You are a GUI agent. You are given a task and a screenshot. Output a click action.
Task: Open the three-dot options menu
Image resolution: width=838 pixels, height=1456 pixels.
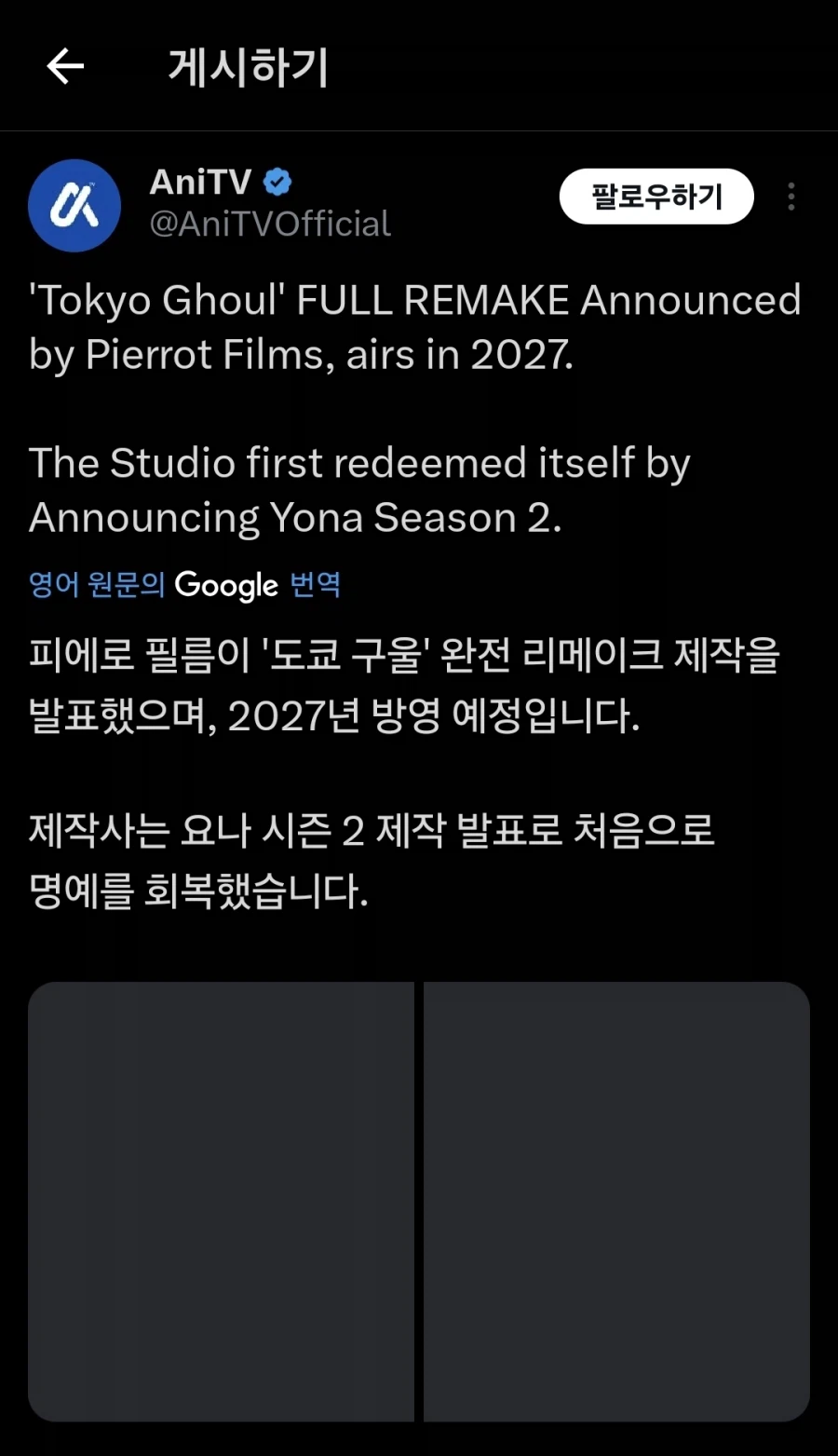coord(791,196)
